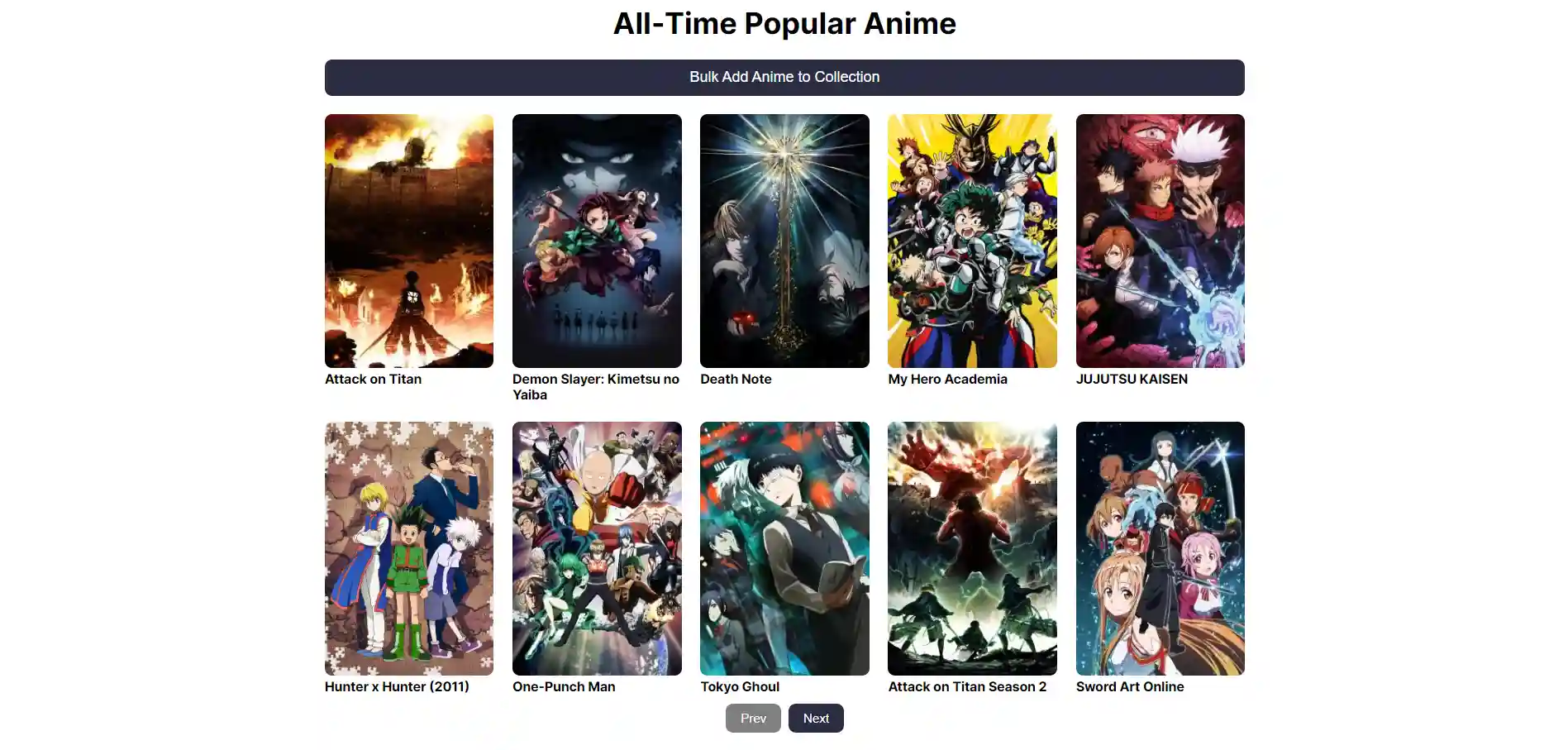Screen dimensions: 1568x750
Task: Open the JUJUTSU KAISEN card
Action: [1159, 241]
